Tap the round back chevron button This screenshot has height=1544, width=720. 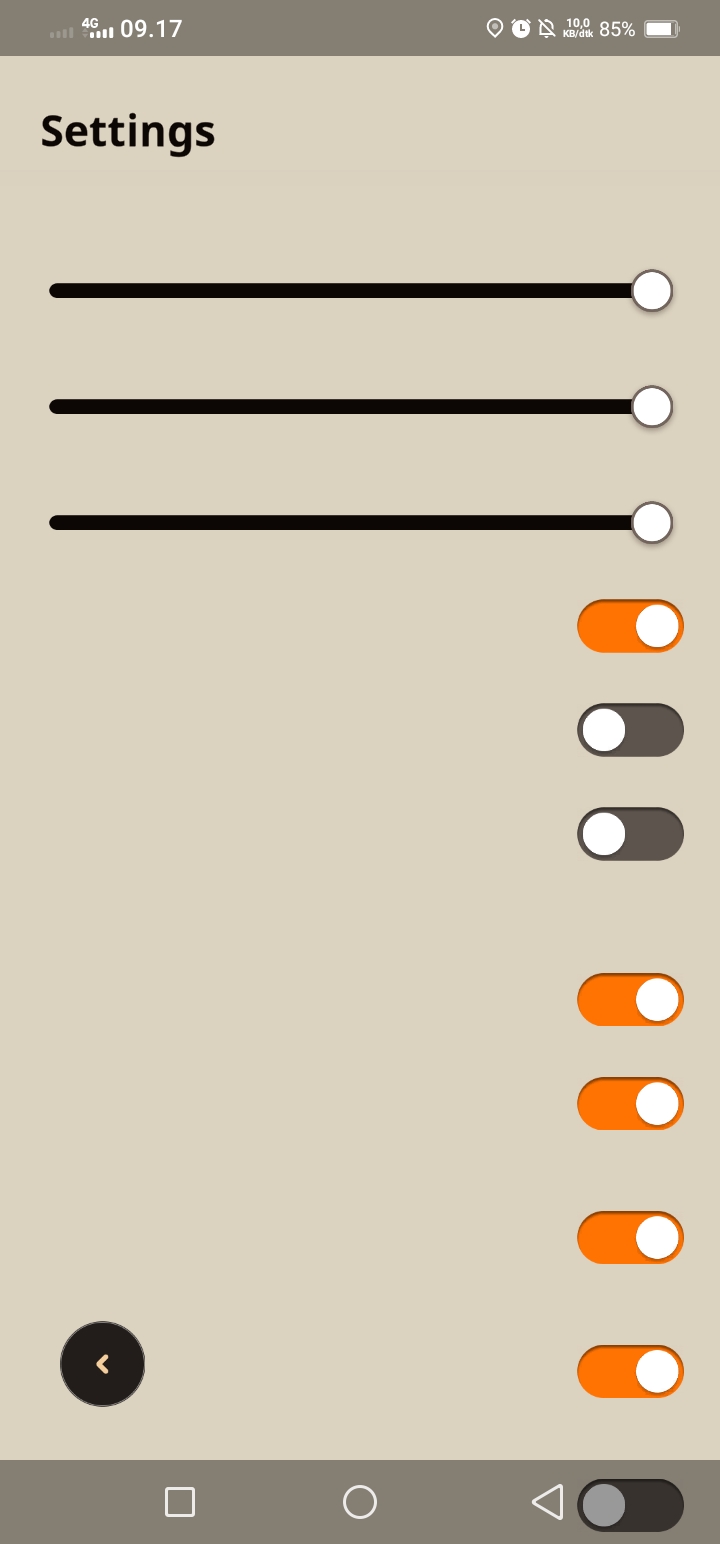(102, 1364)
